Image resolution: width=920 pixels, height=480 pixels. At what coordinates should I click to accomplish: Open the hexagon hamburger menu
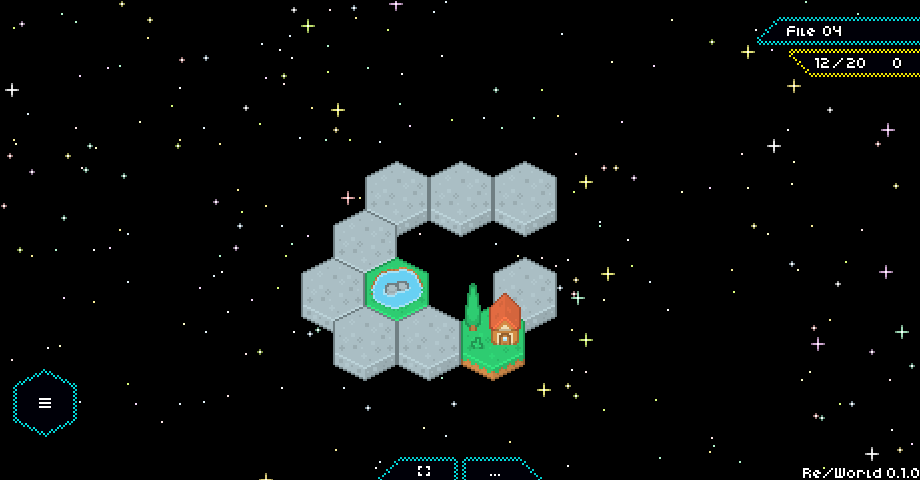tap(45, 403)
